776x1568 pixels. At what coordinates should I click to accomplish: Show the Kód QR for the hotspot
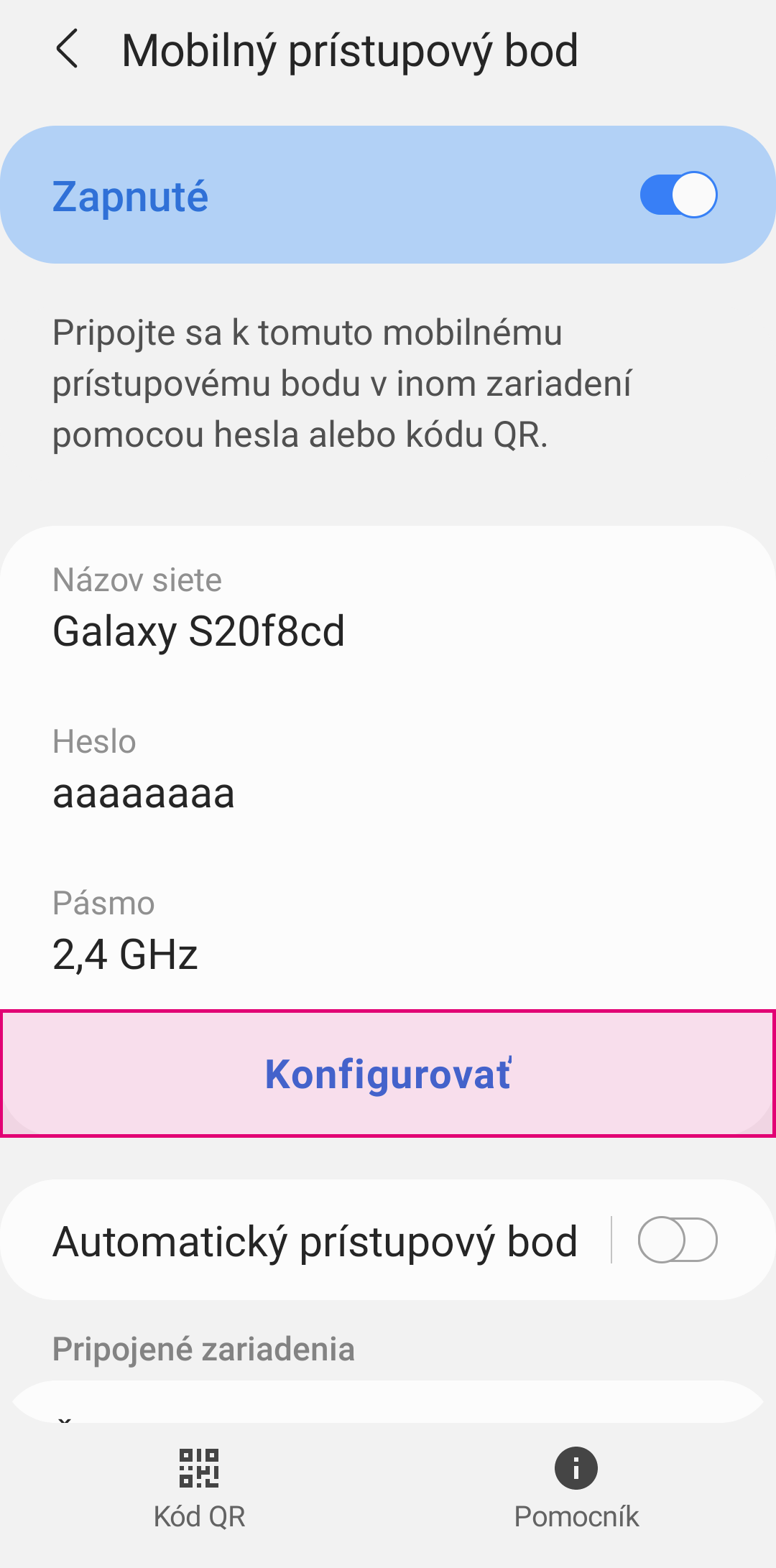[199, 1488]
